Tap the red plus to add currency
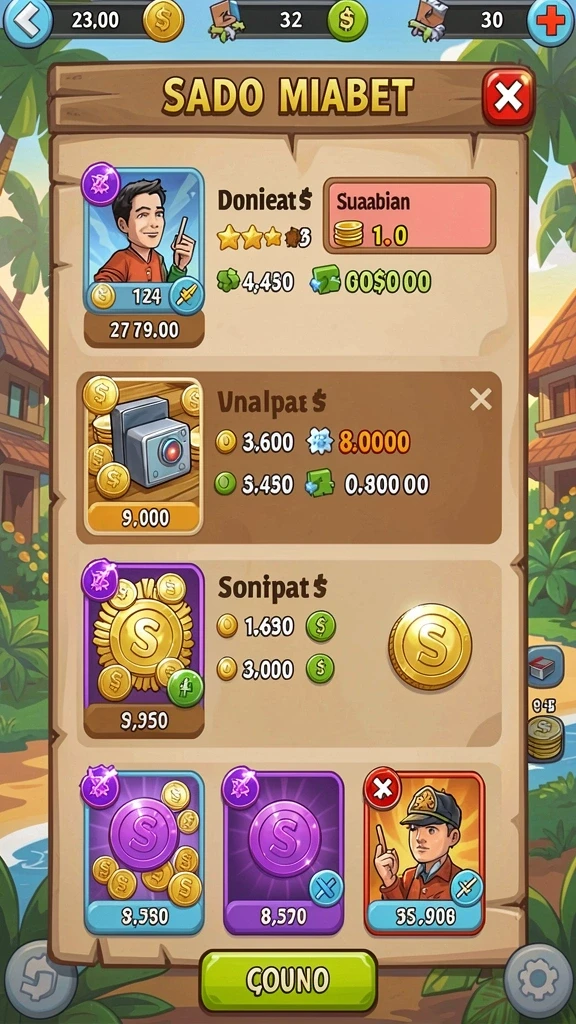This screenshot has height=1024, width=576. click(551, 22)
